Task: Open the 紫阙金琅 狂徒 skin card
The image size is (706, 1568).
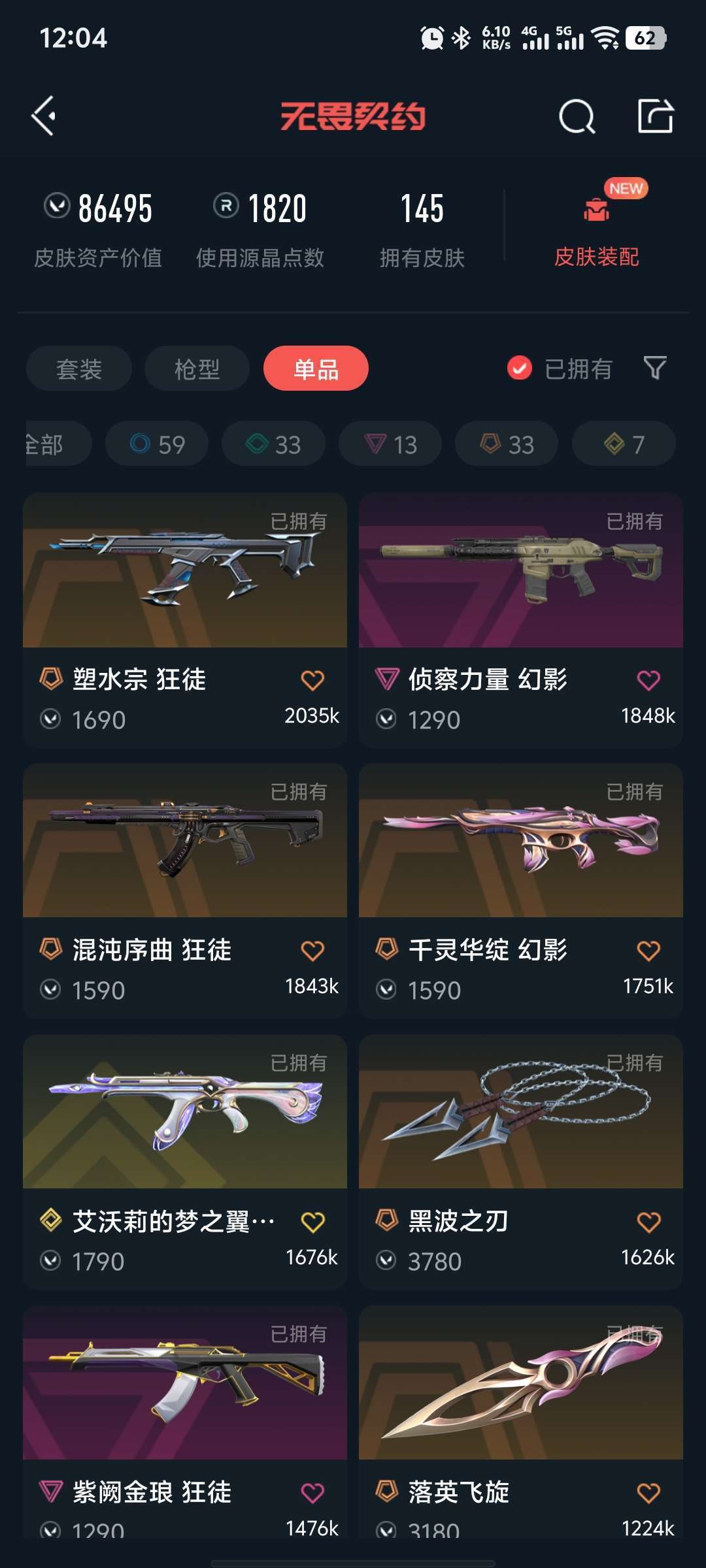Action: click(x=185, y=1384)
